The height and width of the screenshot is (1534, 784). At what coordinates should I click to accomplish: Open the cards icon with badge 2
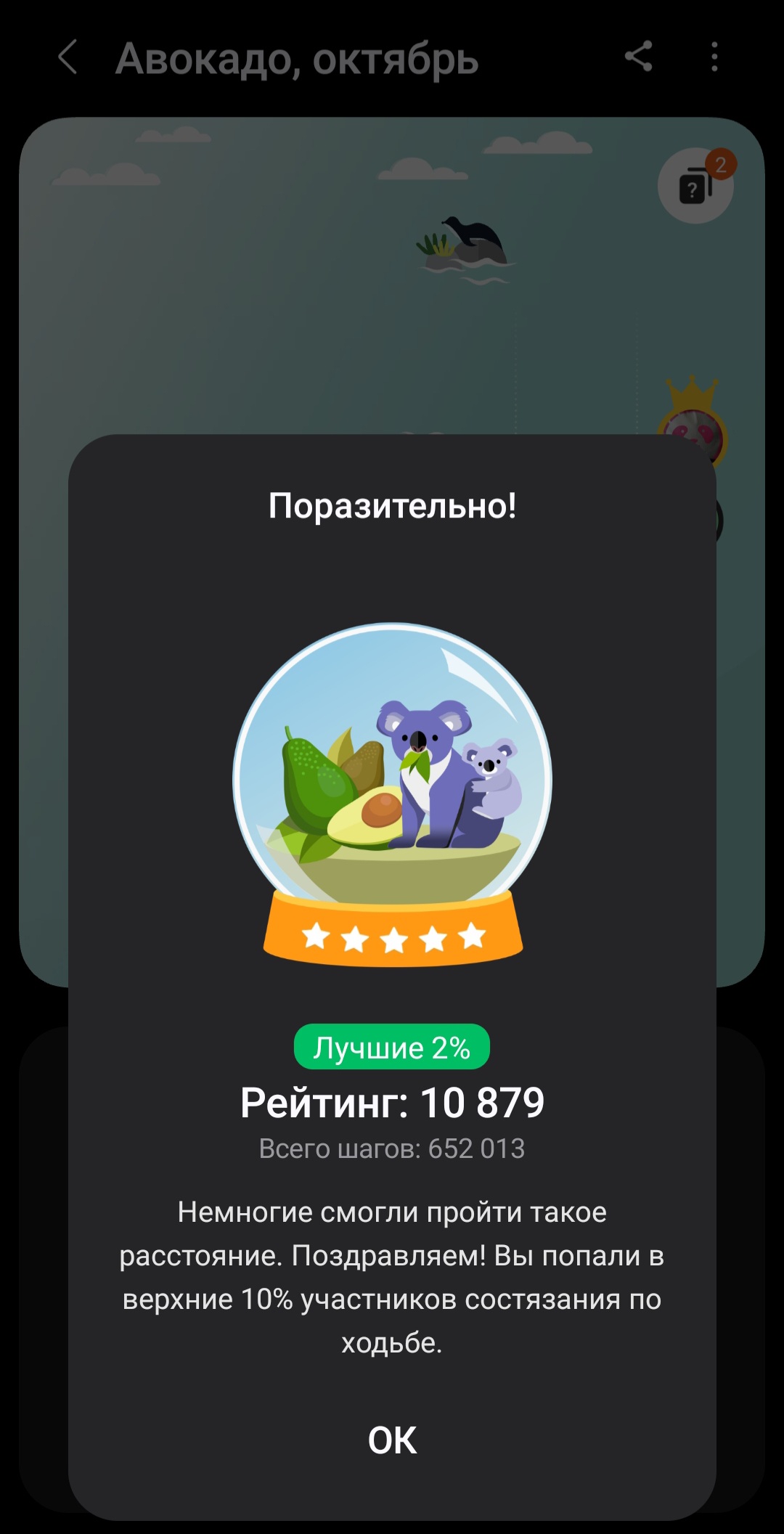coord(695,186)
